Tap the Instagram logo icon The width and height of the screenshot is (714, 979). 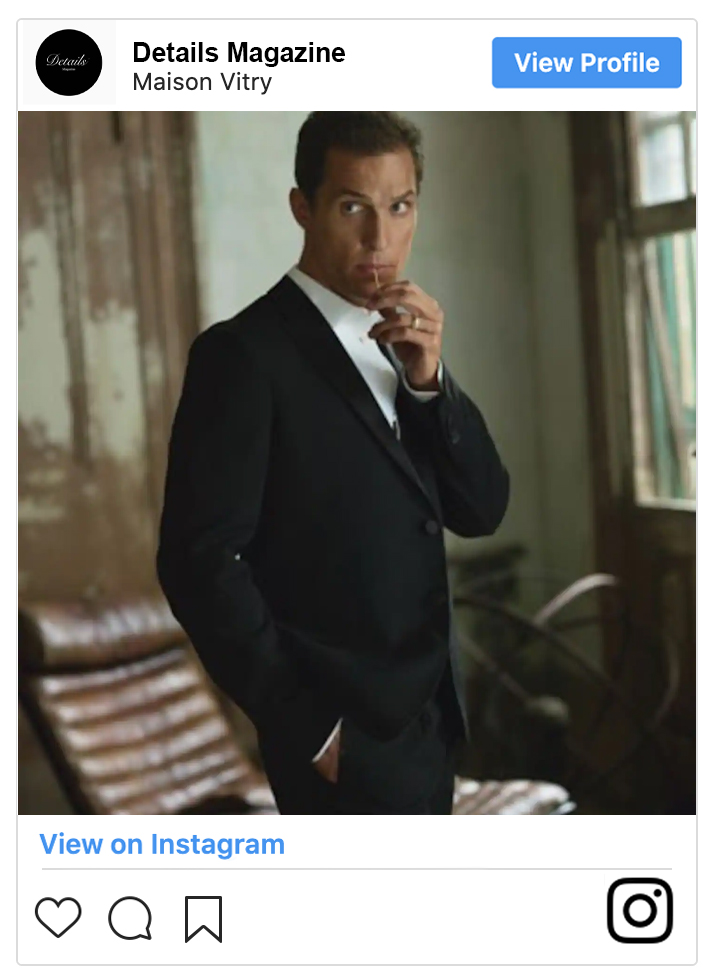pos(640,911)
